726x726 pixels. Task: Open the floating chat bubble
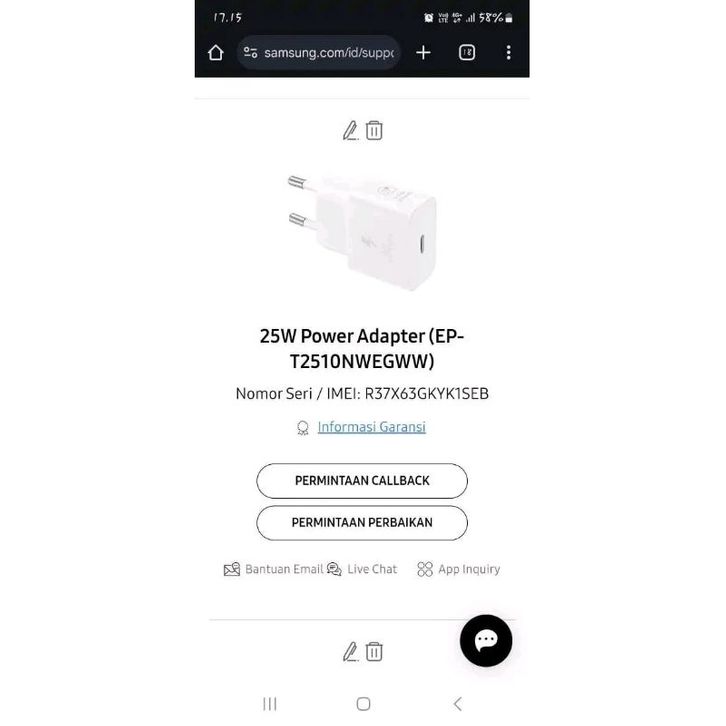pos(486,641)
